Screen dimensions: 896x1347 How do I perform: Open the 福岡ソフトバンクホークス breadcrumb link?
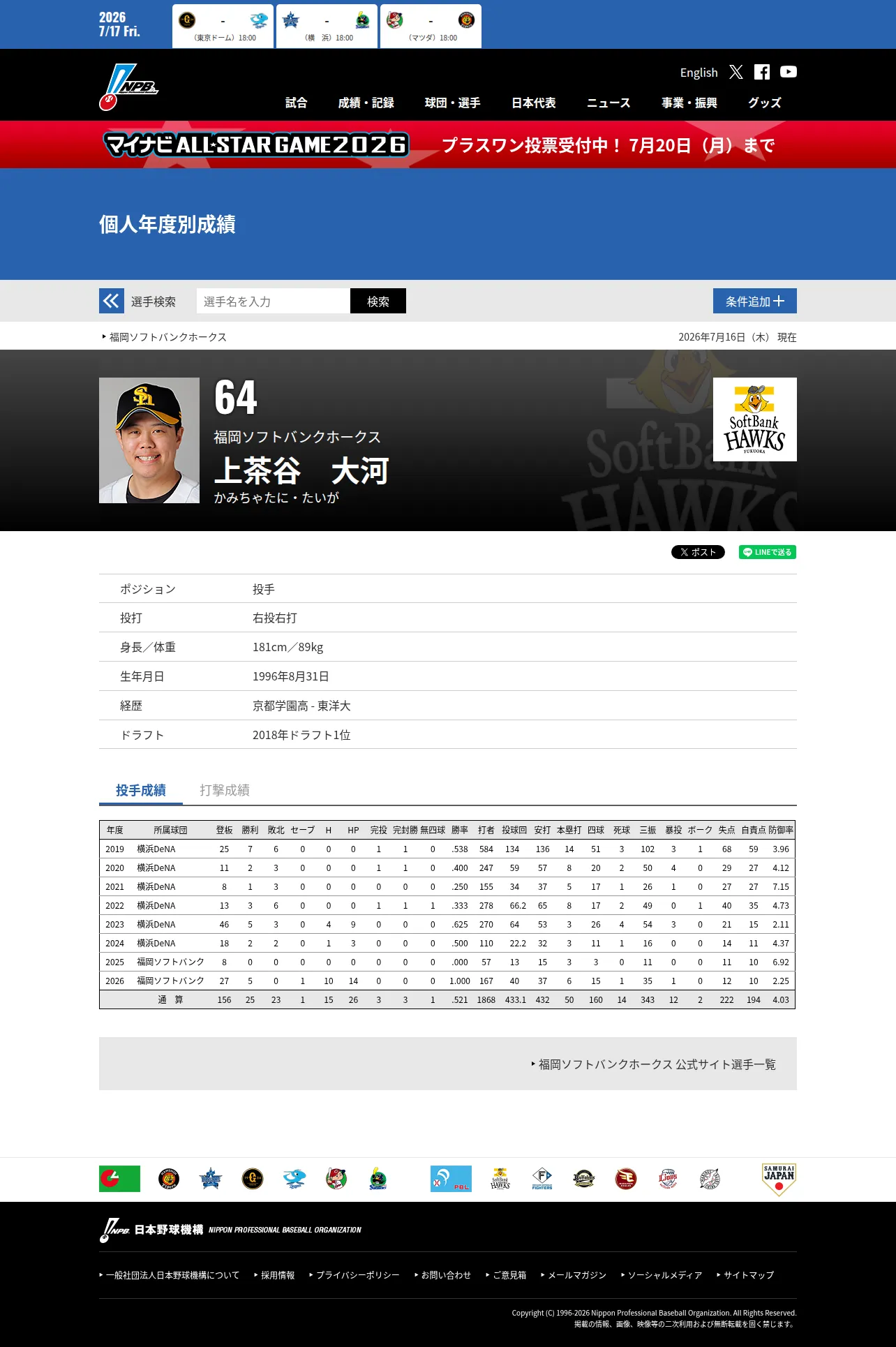point(167,337)
